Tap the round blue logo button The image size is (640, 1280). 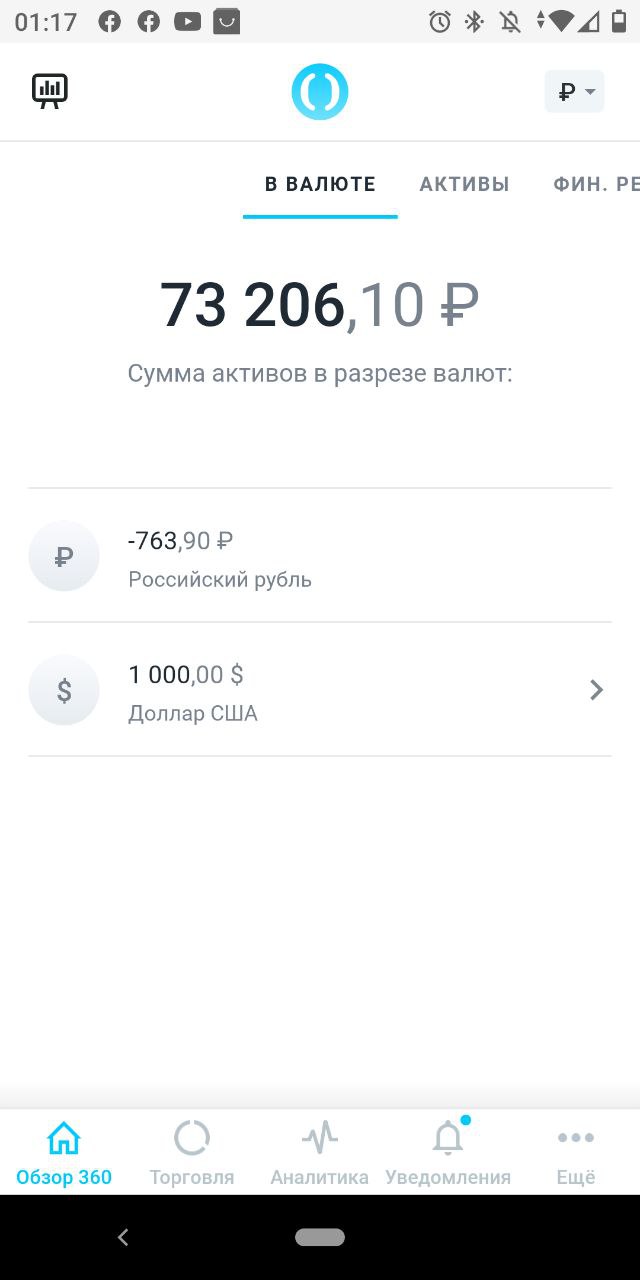(x=320, y=92)
